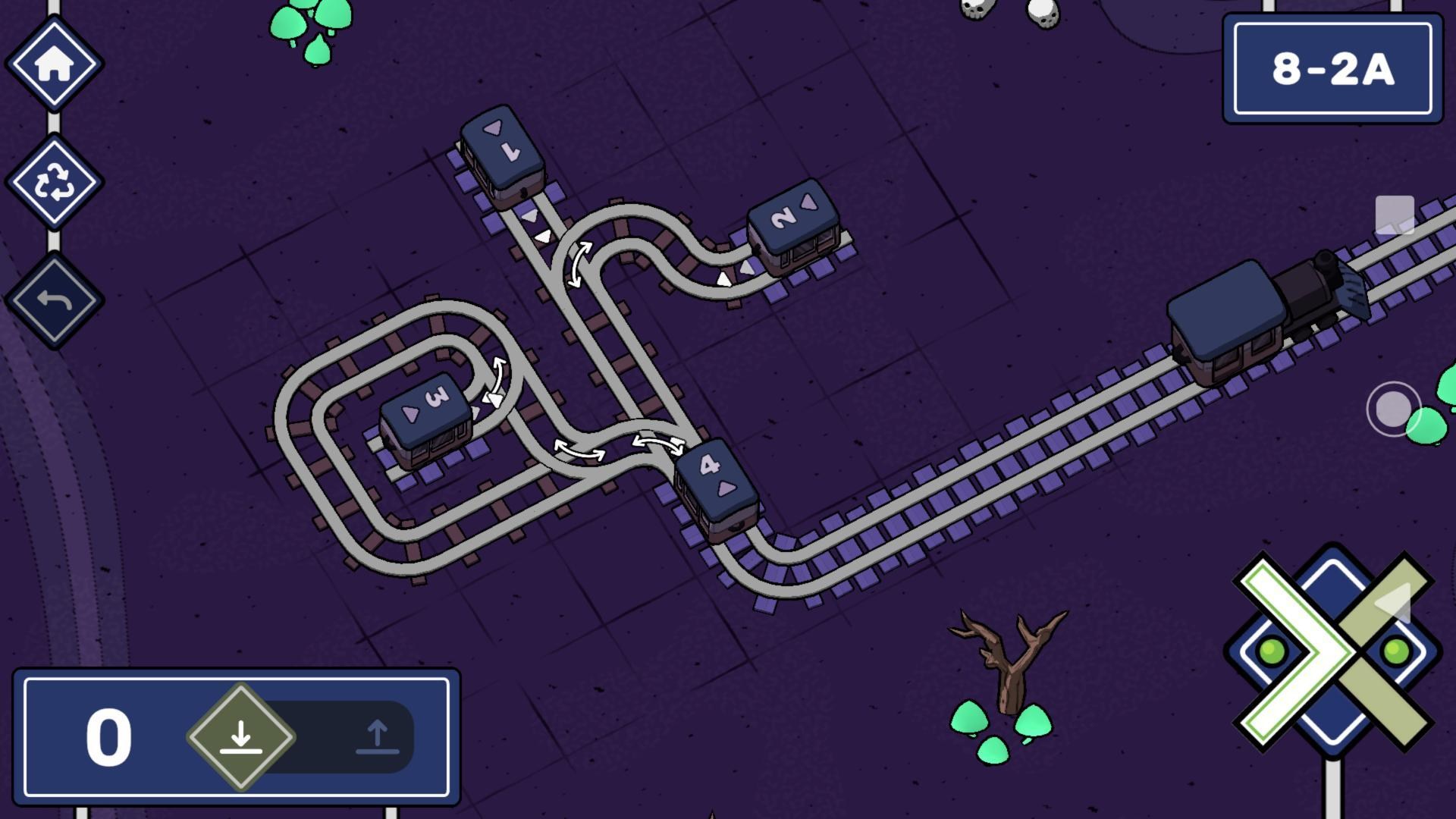This screenshot has height=819, width=1456.
Task: Open the 8-2A level sign
Action: [x=1332, y=69]
